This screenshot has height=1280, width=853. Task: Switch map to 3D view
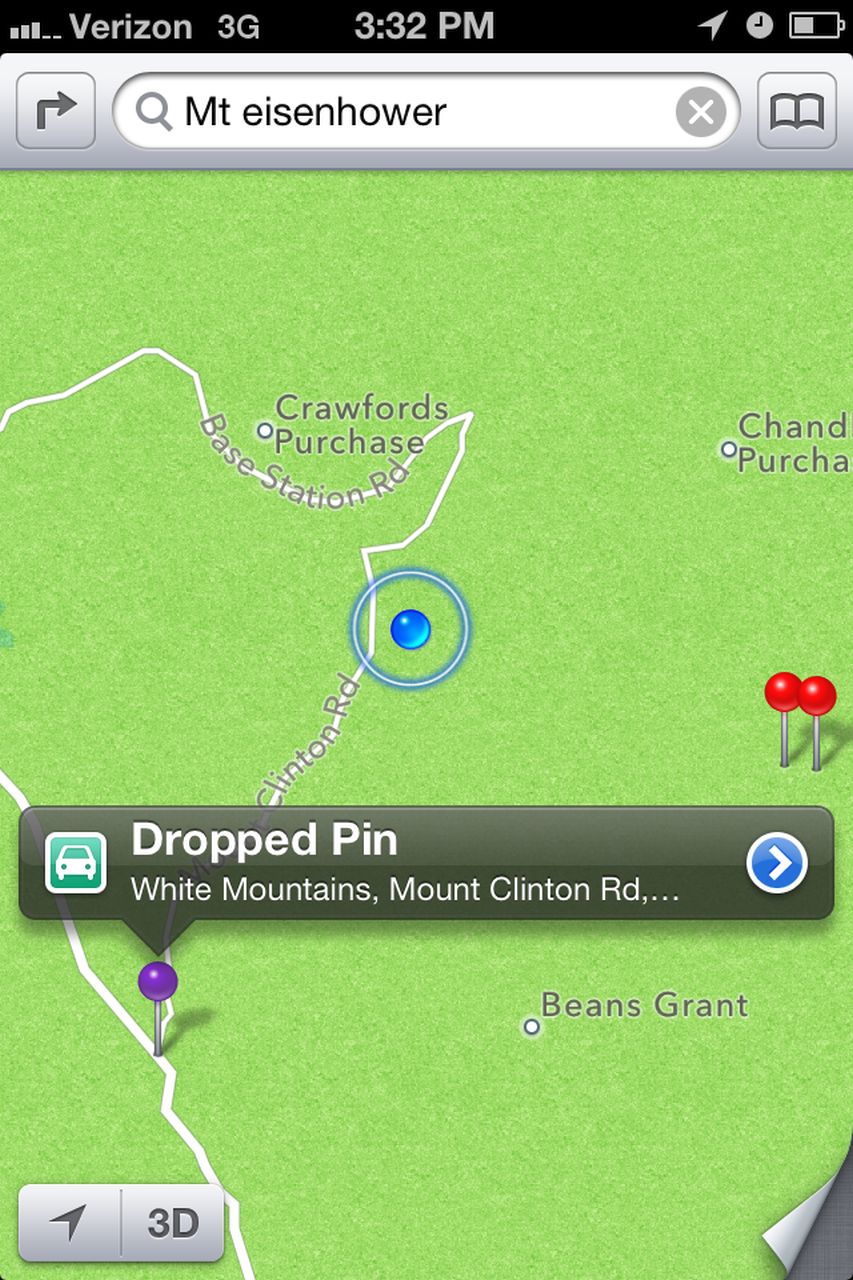173,1222
